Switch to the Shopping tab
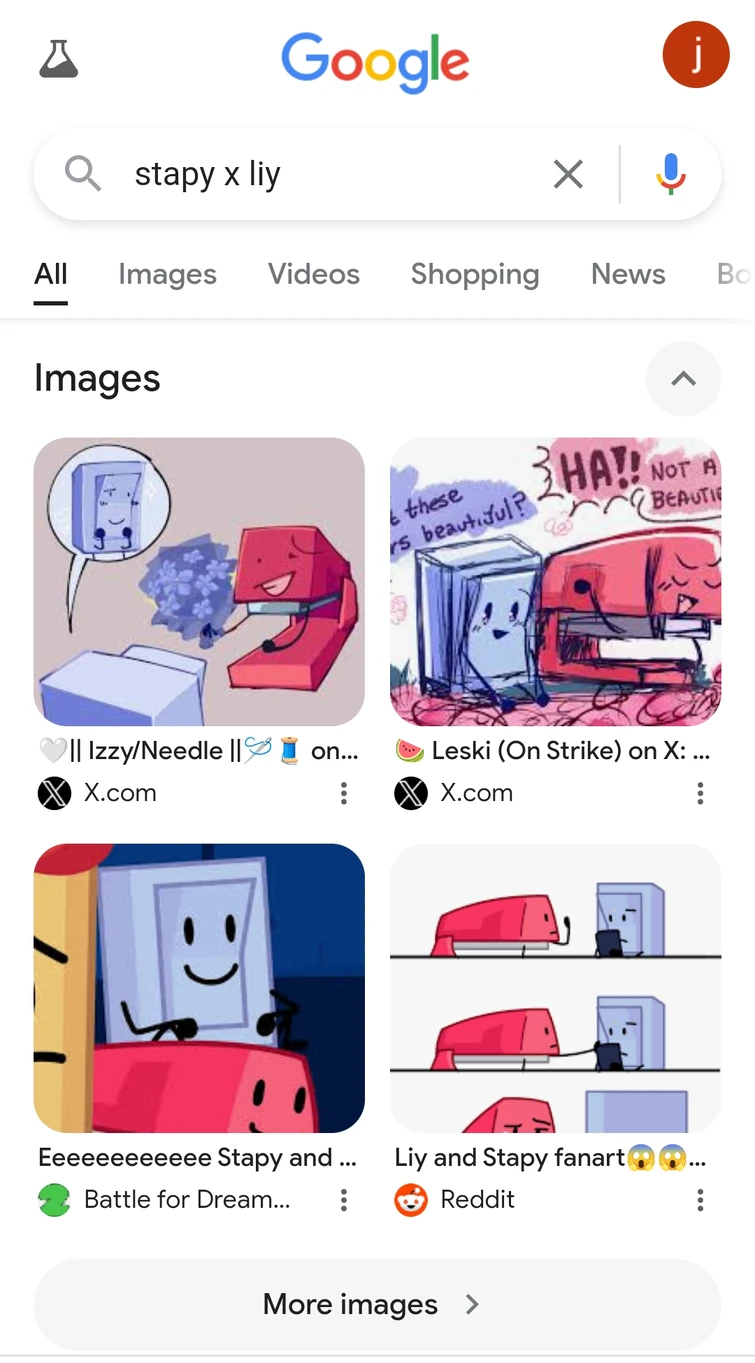755x1363 pixels. [x=474, y=274]
